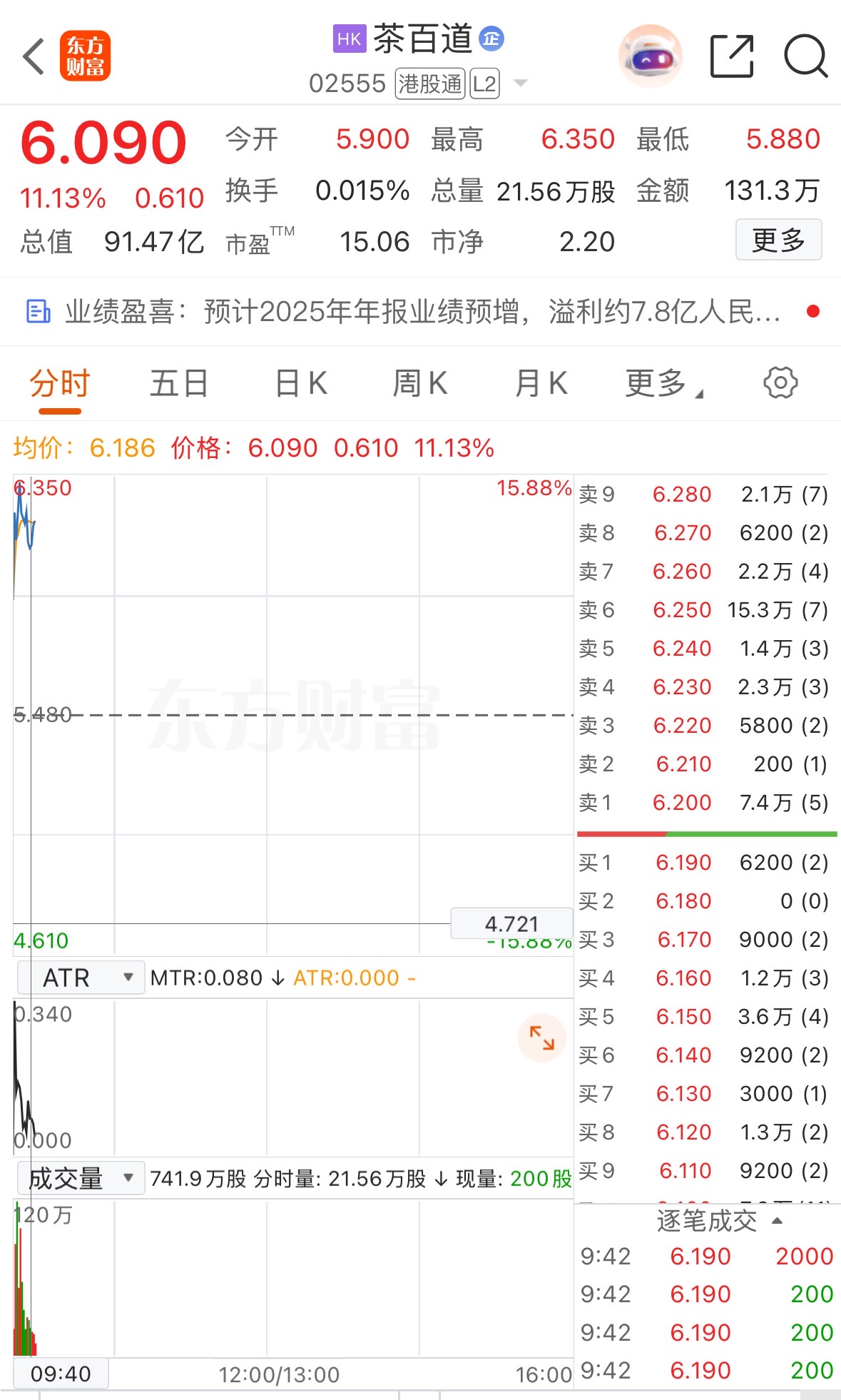Viewport: 841px width, 1400px height.
Task: Expand the dropdown beside stock code 02555
Action: (x=521, y=83)
